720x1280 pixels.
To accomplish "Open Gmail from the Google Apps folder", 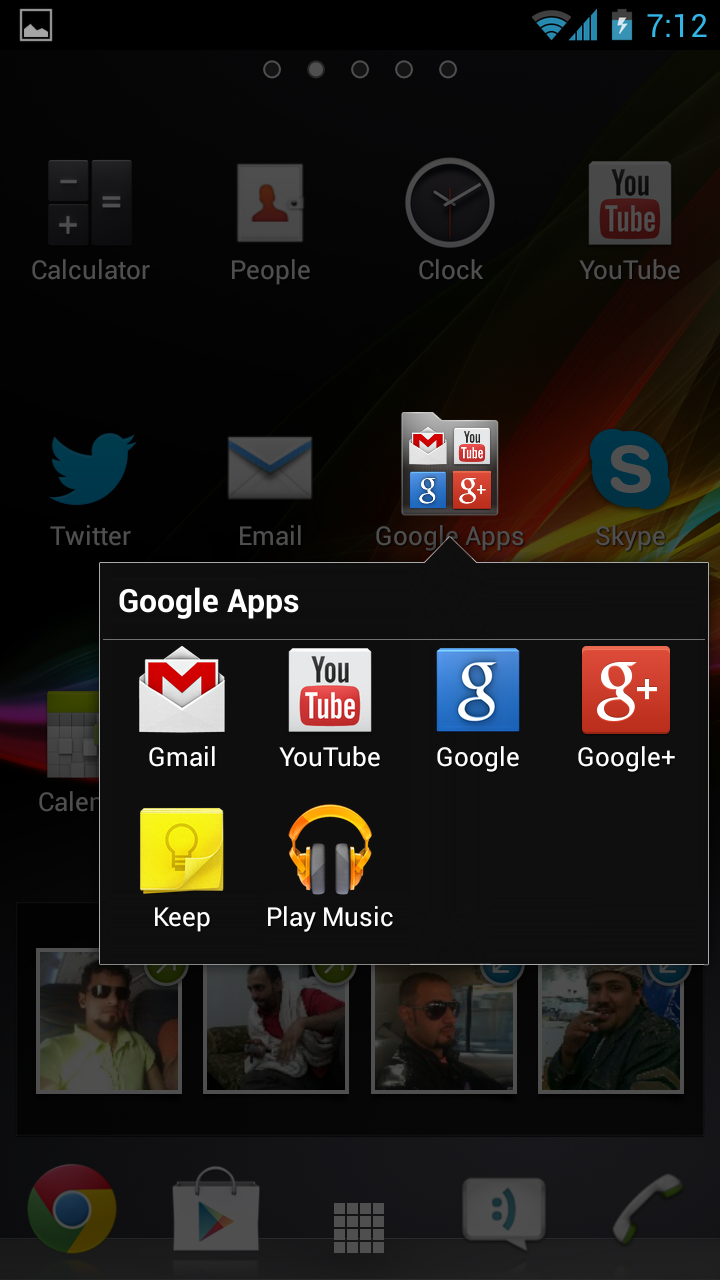I will tap(182, 706).
